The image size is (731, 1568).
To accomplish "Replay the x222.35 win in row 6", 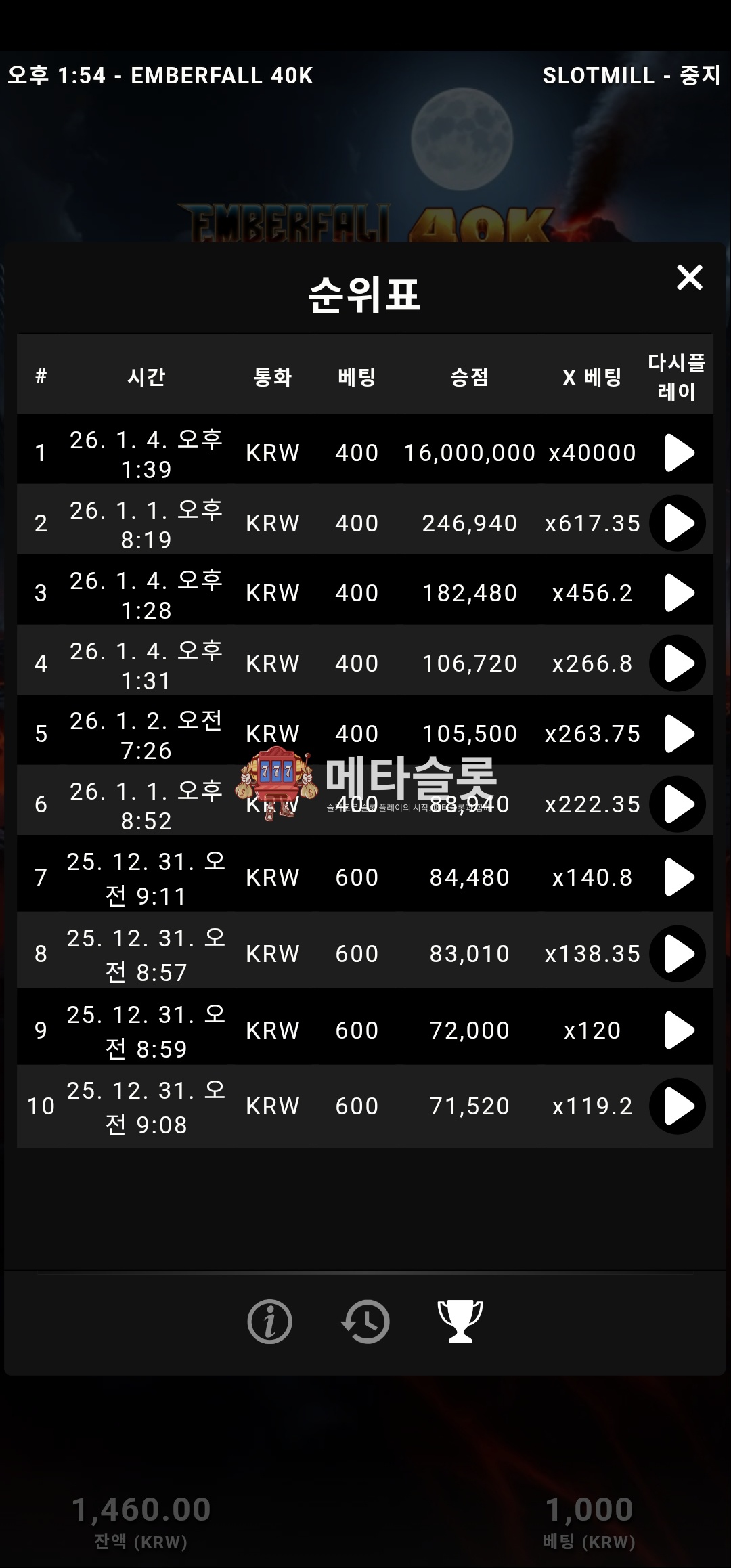I will 678,804.
